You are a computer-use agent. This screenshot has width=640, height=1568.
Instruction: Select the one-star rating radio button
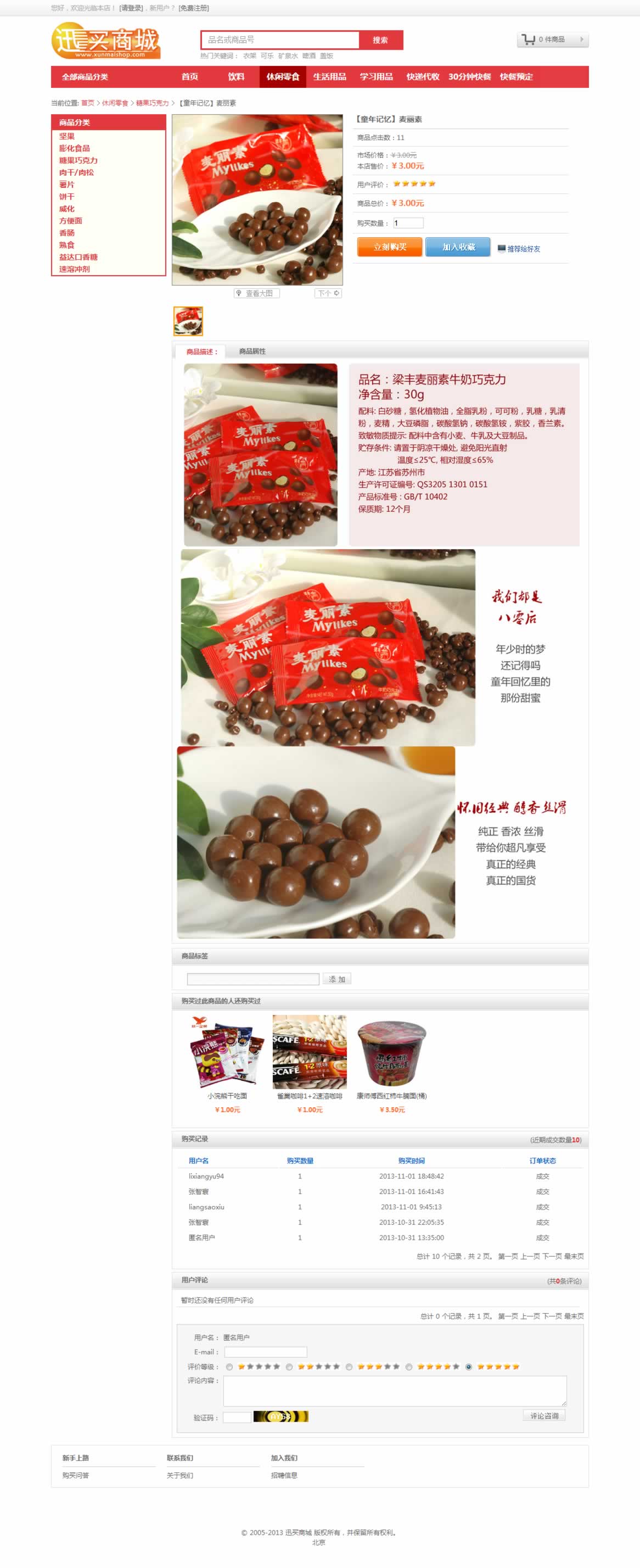[229, 1366]
